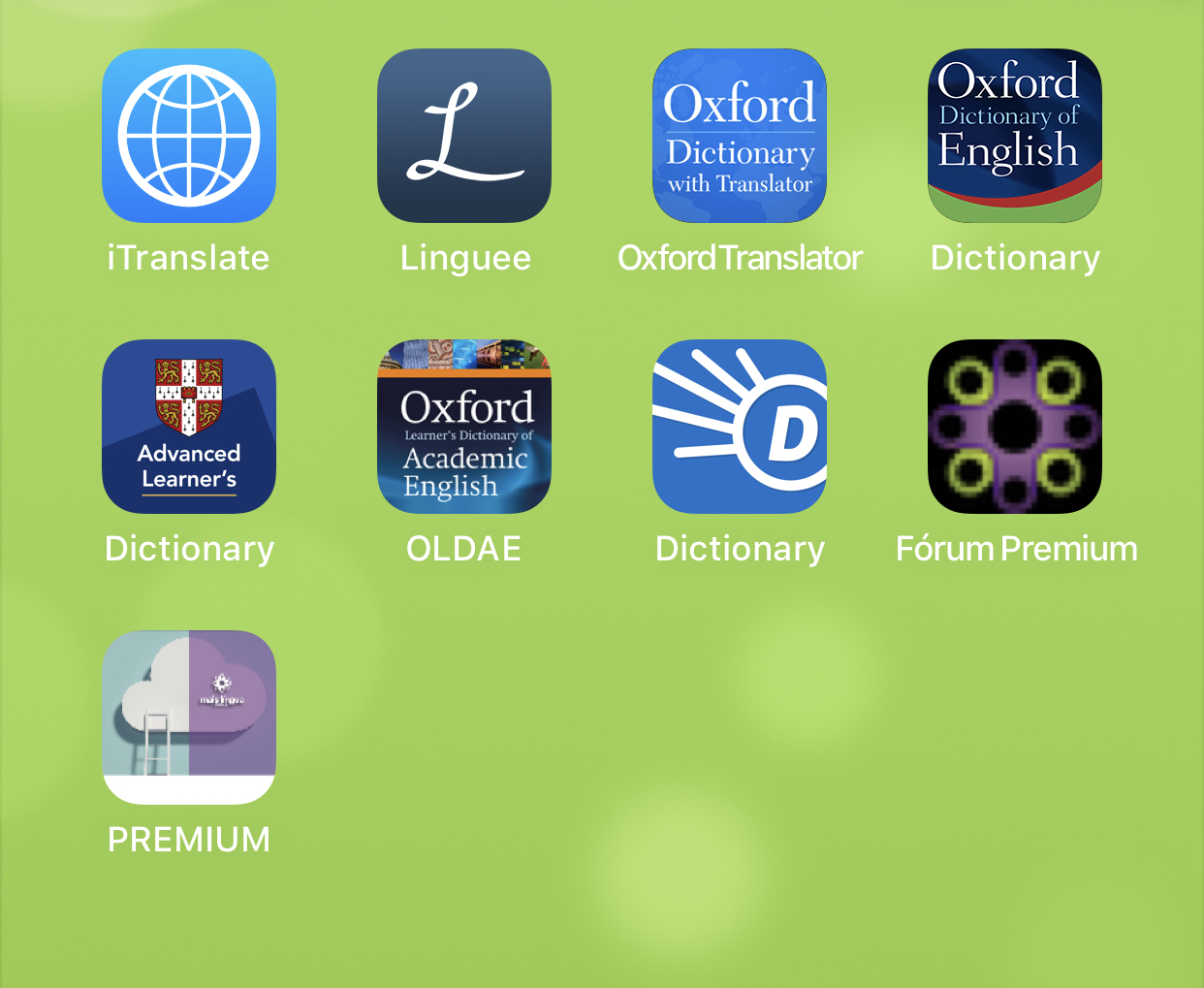This screenshot has width=1204, height=988.
Task: Launch the Linguee app
Action: (x=464, y=136)
